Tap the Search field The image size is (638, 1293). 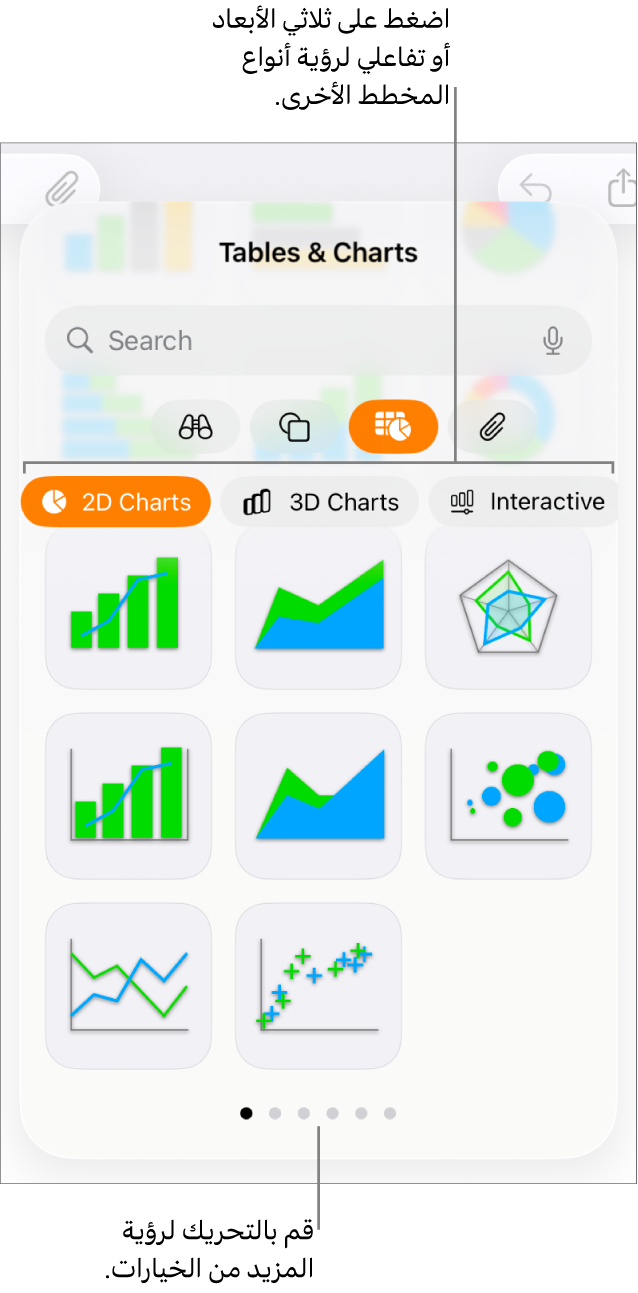pyautogui.click(x=300, y=341)
